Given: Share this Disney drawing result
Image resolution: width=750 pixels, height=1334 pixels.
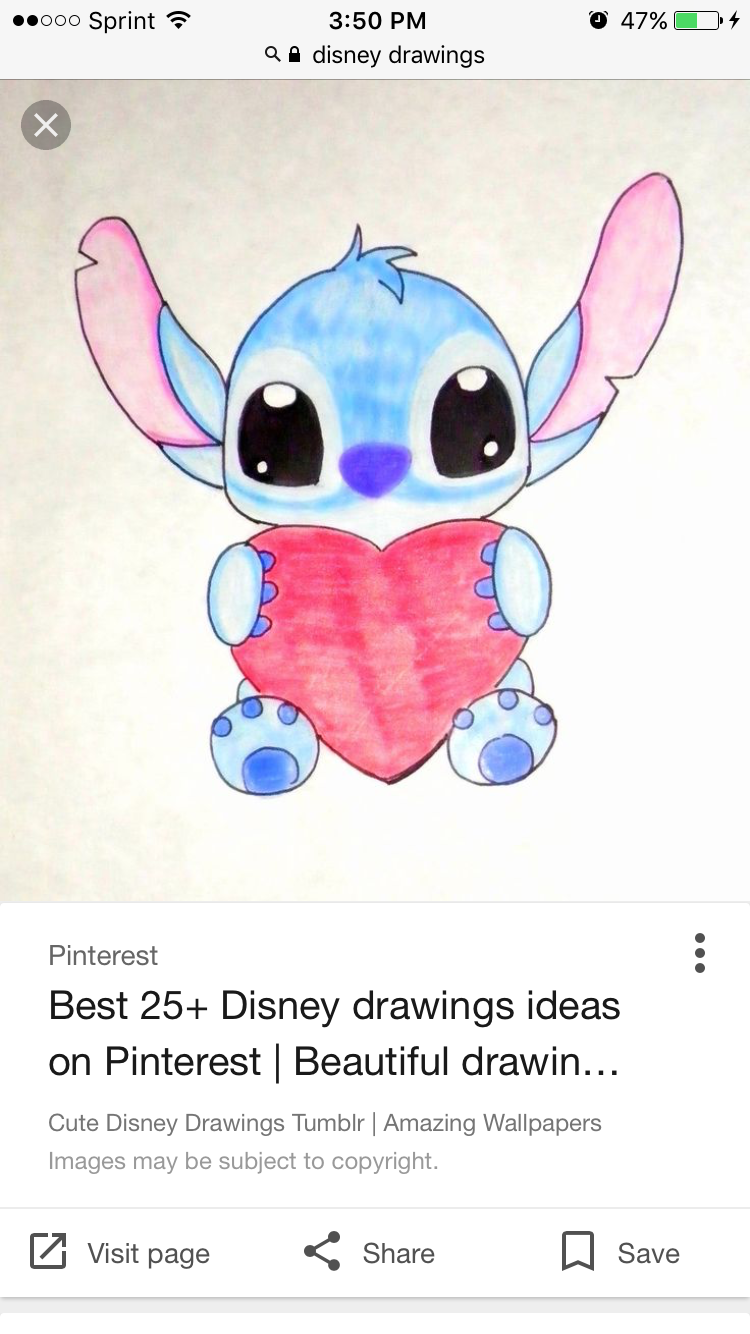Looking at the screenshot, I should tap(369, 1253).
